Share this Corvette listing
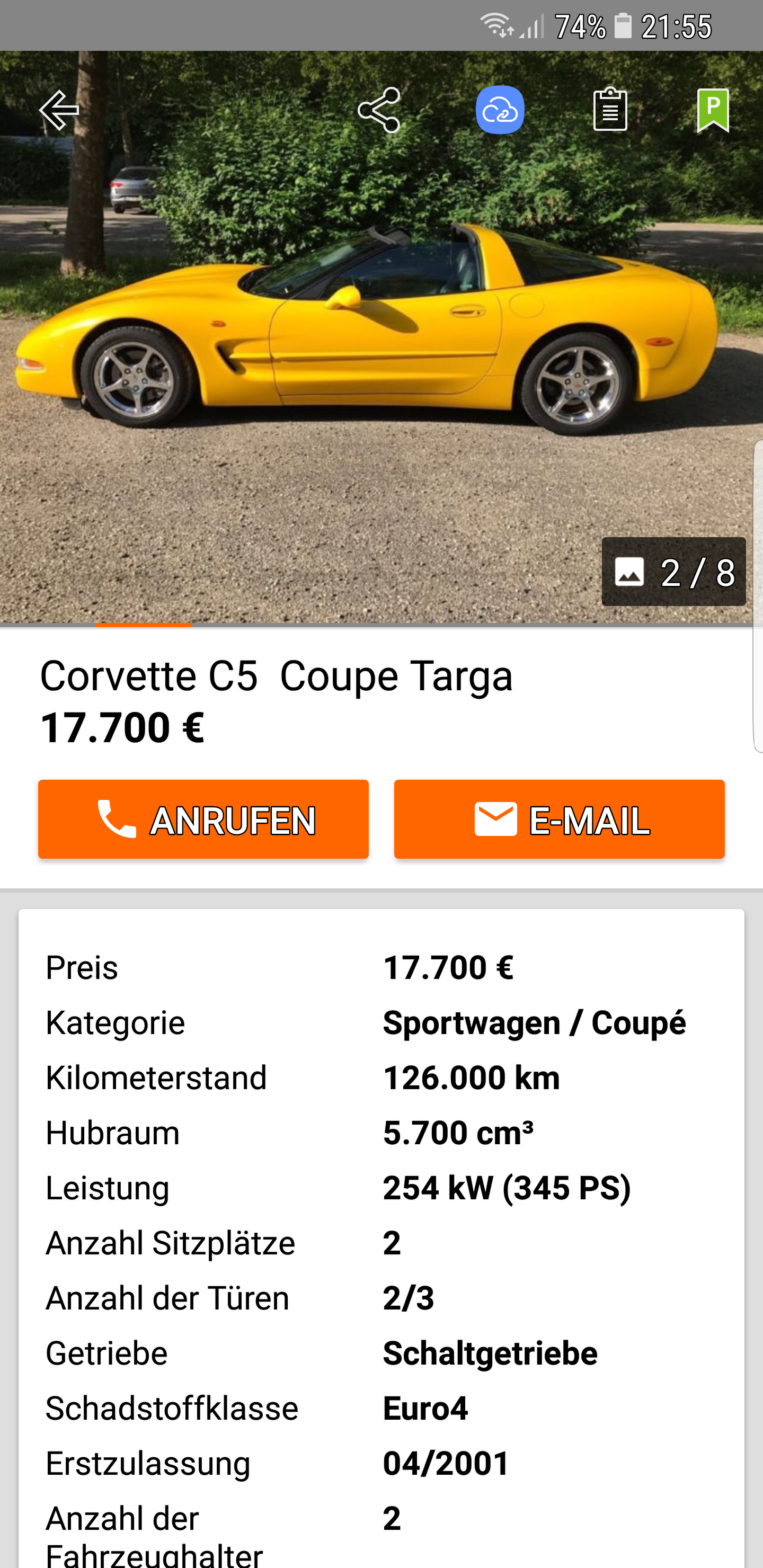This screenshot has height=1568, width=763. 379,110
